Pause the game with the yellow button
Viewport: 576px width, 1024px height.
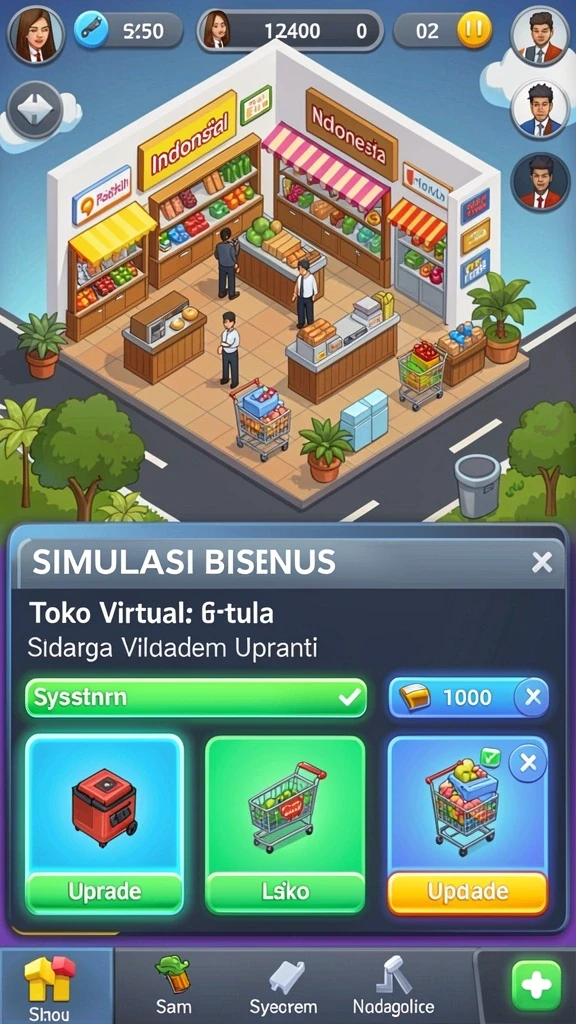474,30
